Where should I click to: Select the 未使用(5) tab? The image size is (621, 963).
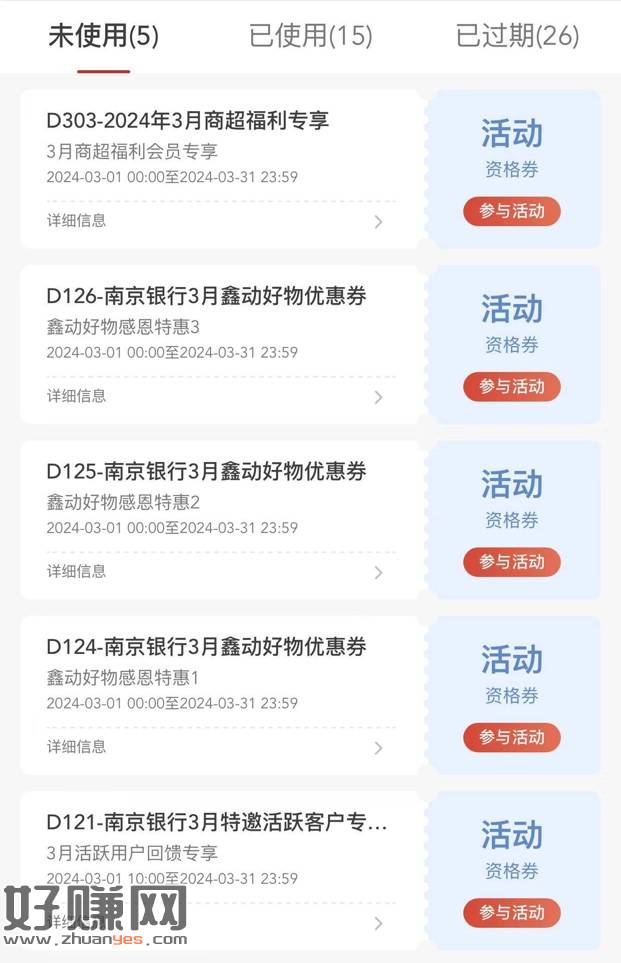click(x=103, y=36)
